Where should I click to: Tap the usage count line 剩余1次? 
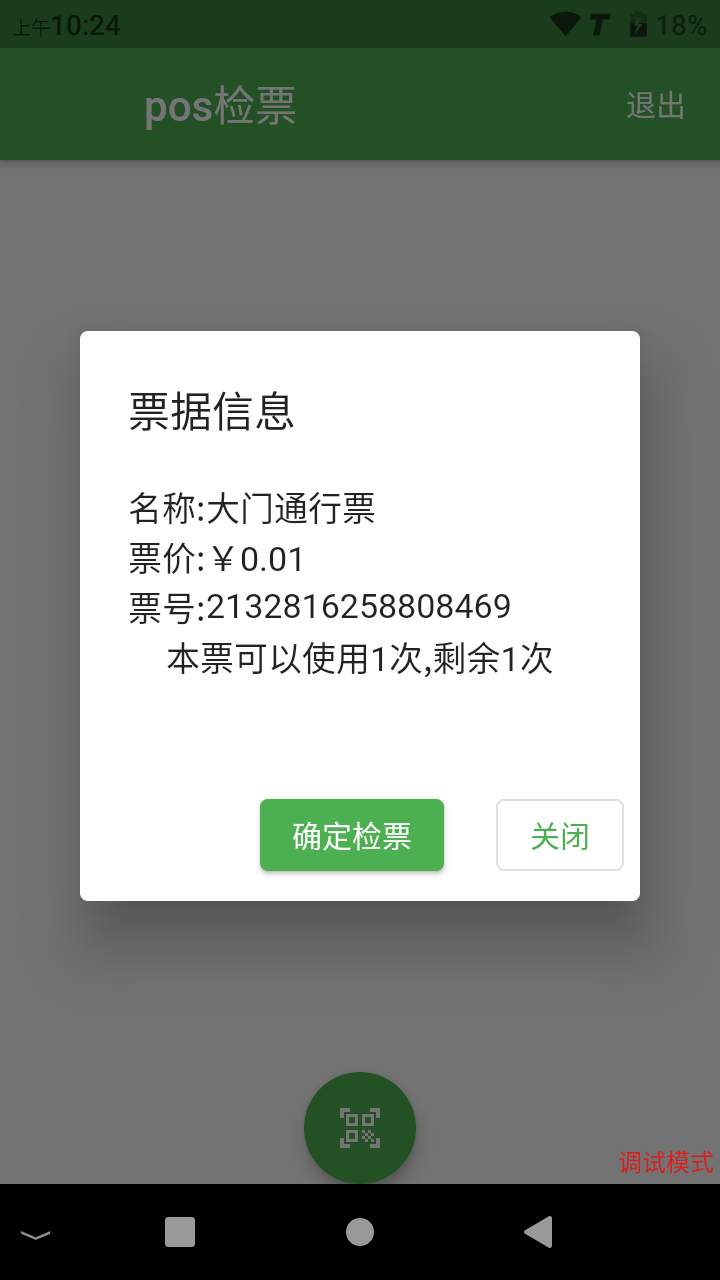point(360,658)
